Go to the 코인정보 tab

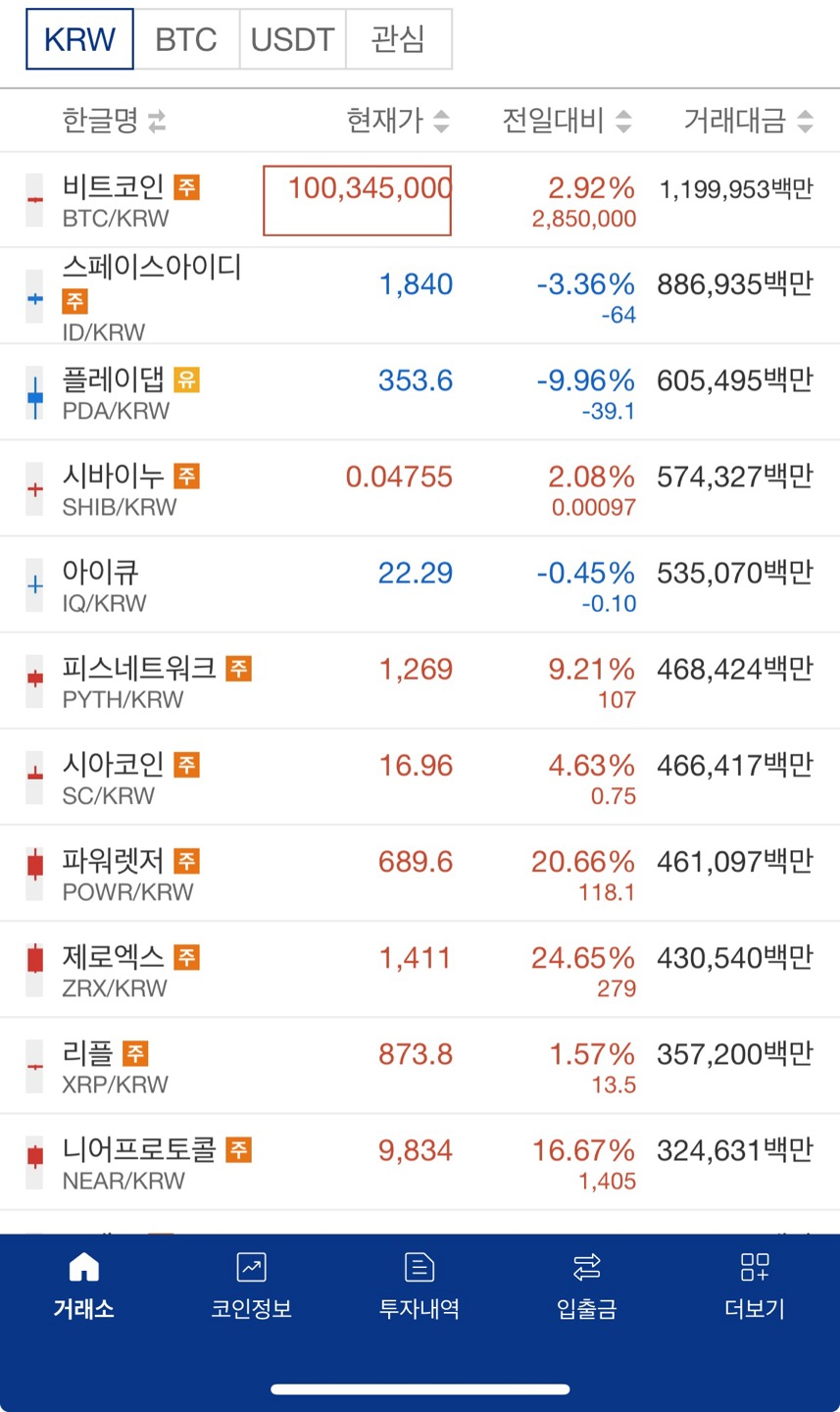[x=252, y=1286]
